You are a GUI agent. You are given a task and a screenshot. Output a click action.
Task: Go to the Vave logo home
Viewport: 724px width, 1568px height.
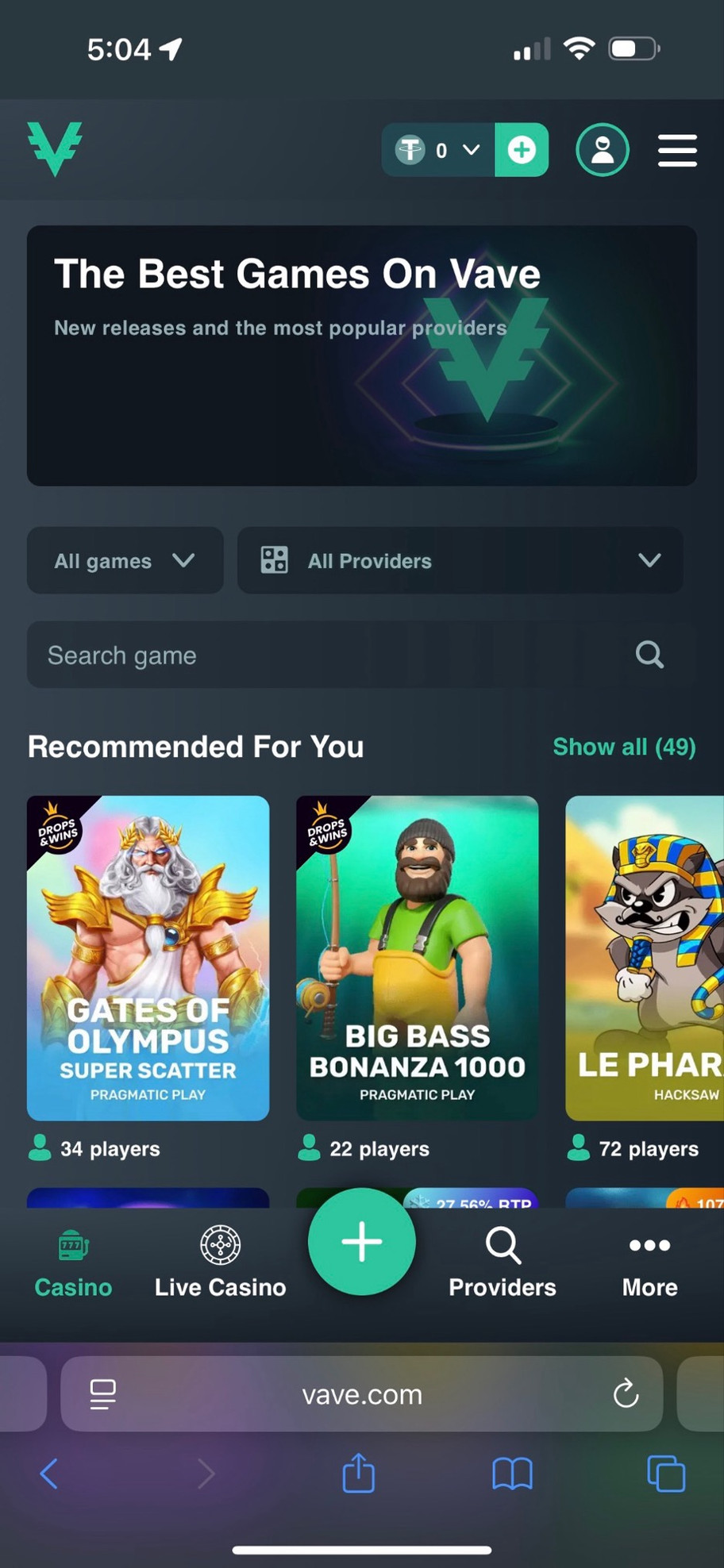[x=55, y=148]
